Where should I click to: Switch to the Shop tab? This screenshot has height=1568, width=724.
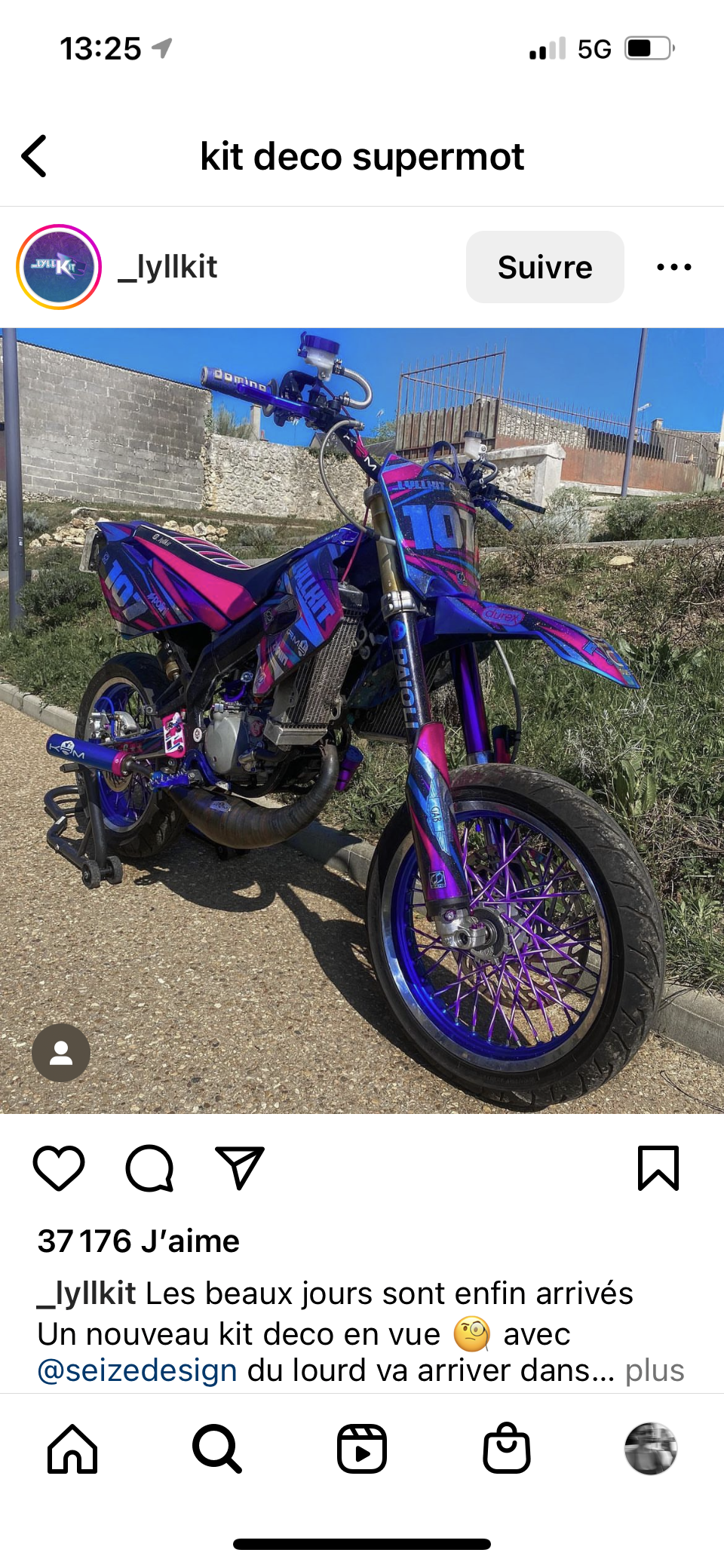tap(507, 1449)
